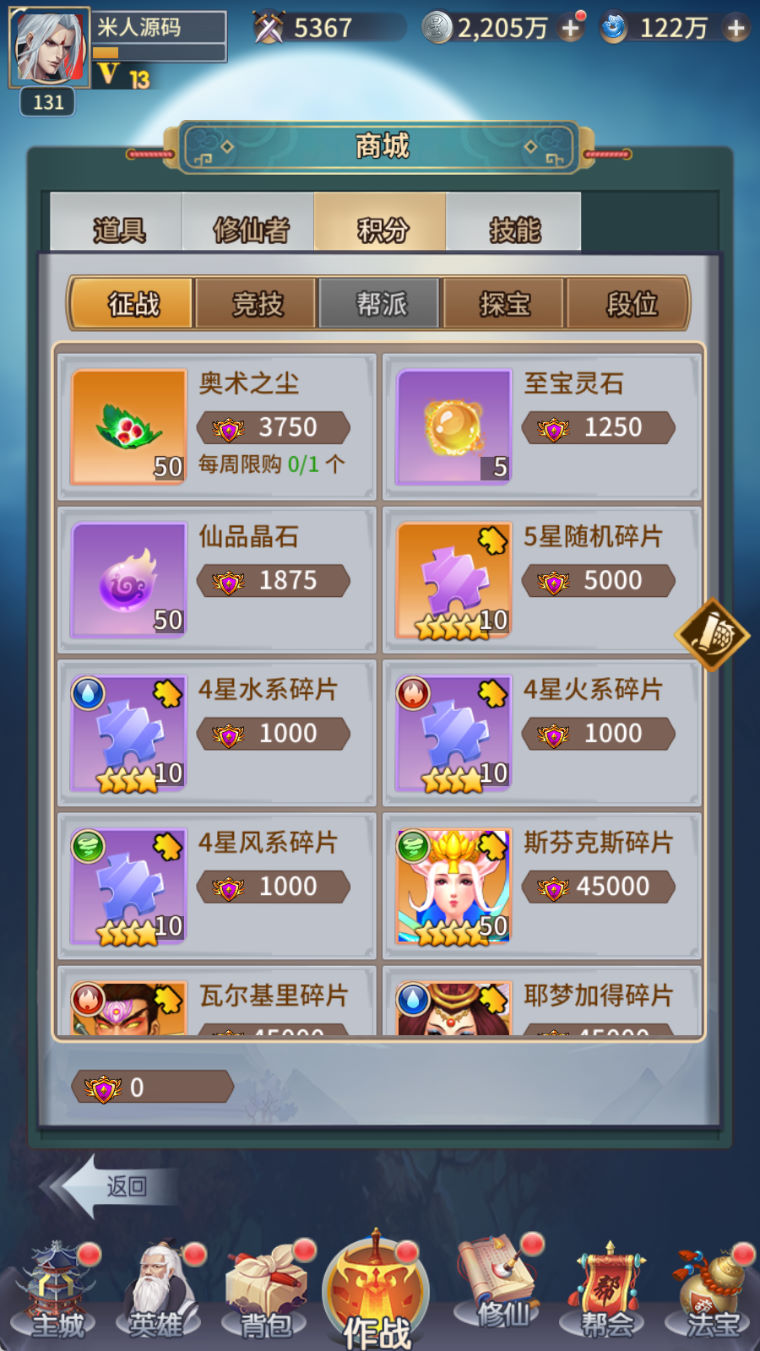Image resolution: width=760 pixels, height=1351 pixels.
Task: Buy the 仙品晶石 item
Action: tap(216, 580)
